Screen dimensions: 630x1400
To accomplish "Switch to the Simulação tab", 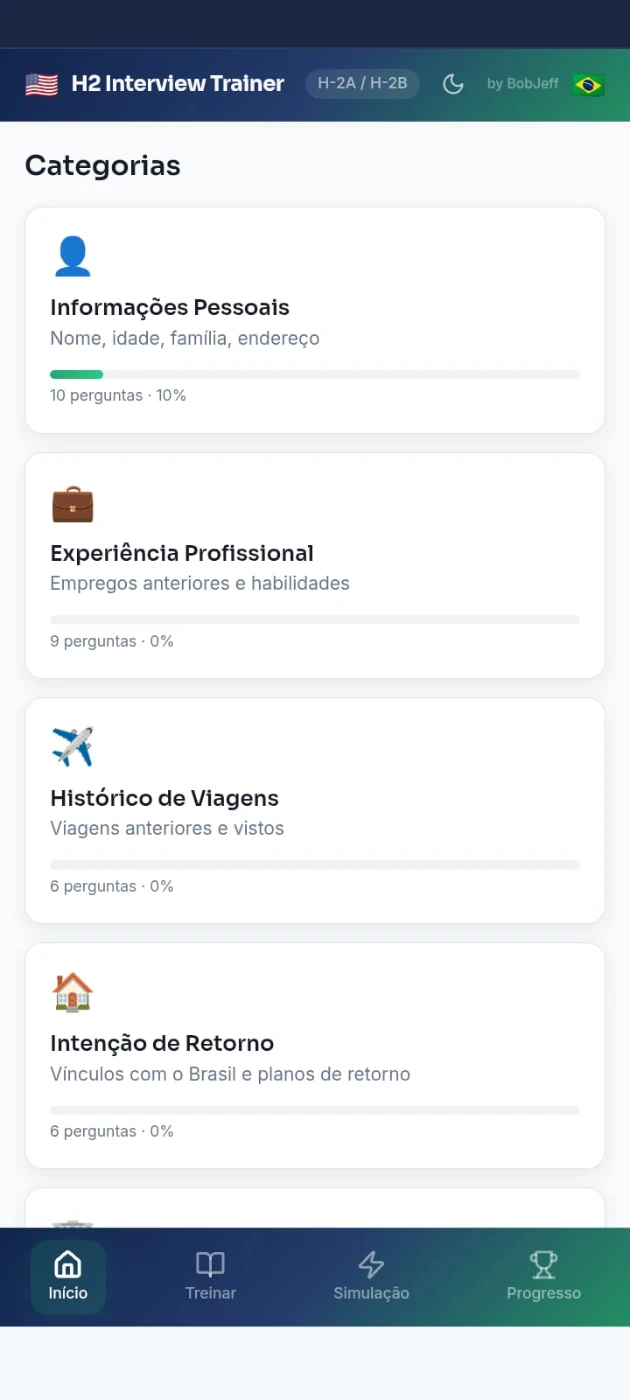I will (371, 1276).
